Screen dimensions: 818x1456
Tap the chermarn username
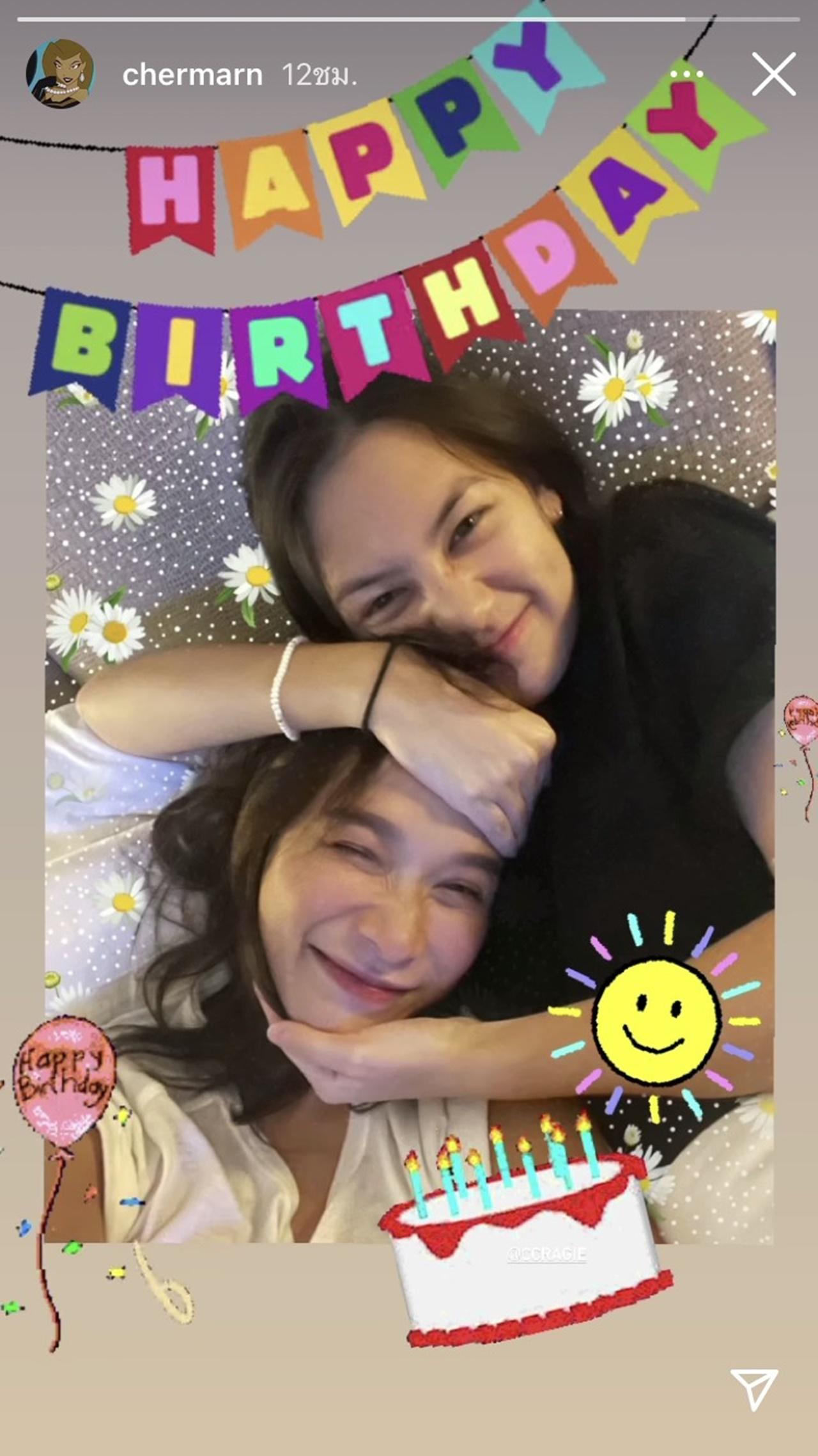[x=192, y=75]
